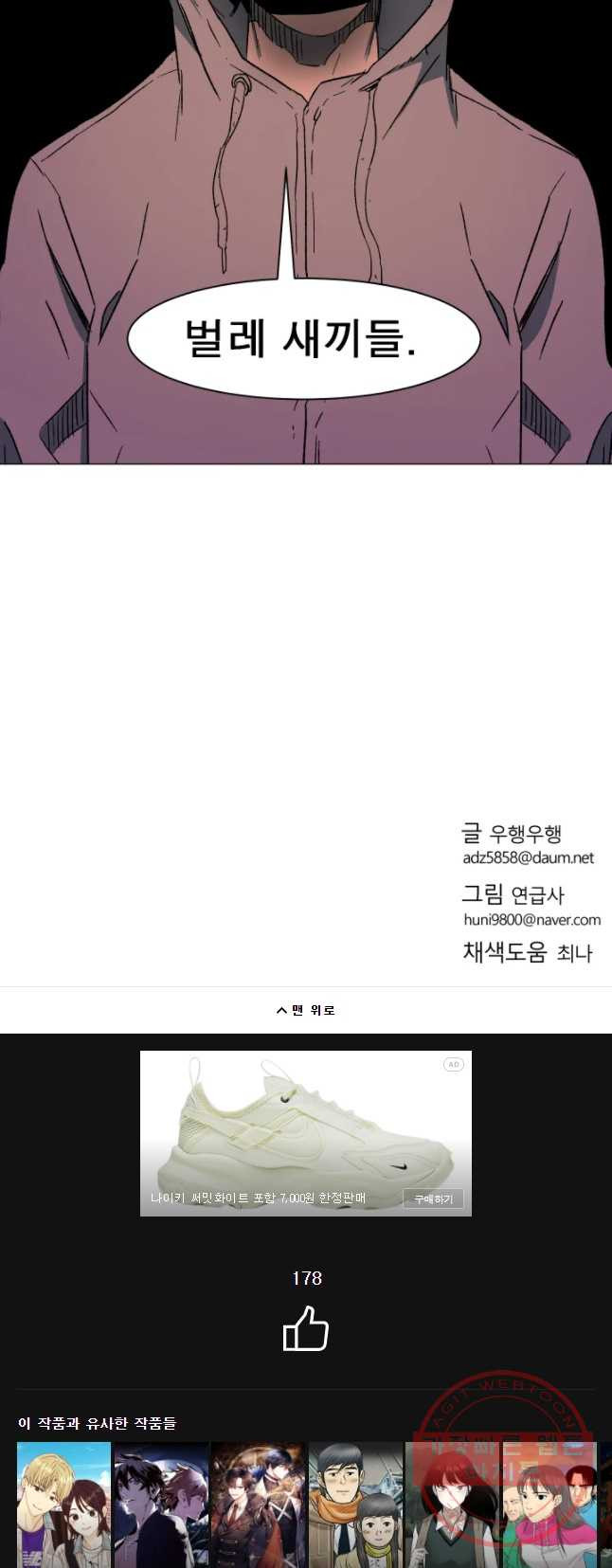Tap the 맨 위로 back-to-top button
The image size is (612, 1568).
pos(305,1010)
